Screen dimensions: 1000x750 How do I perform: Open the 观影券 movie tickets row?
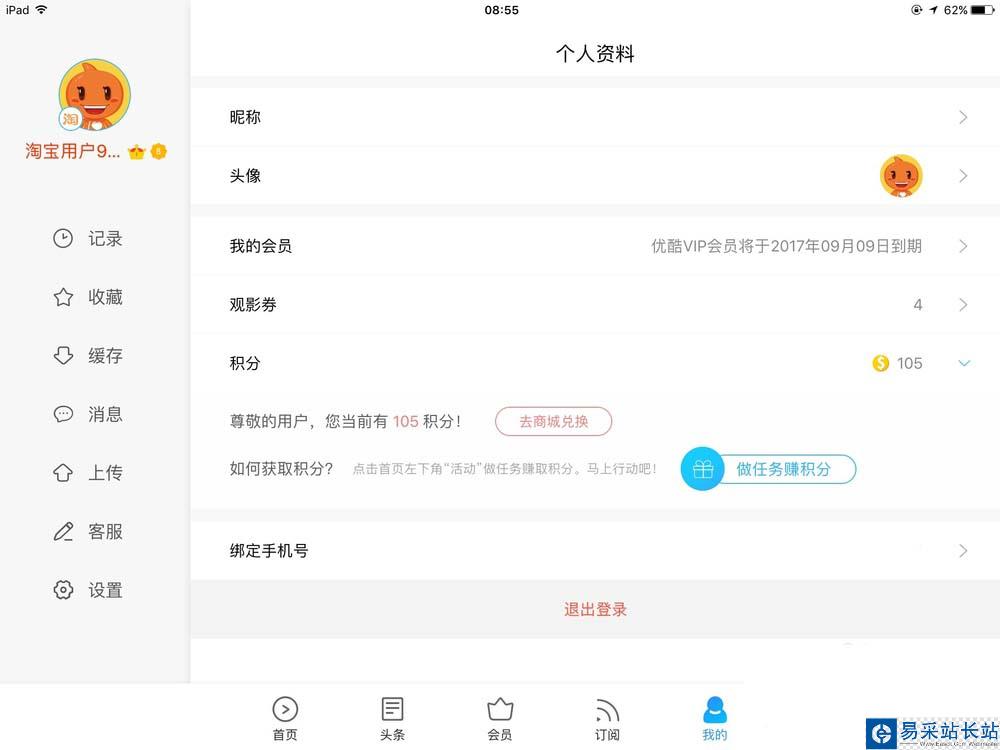click(595, 305)
